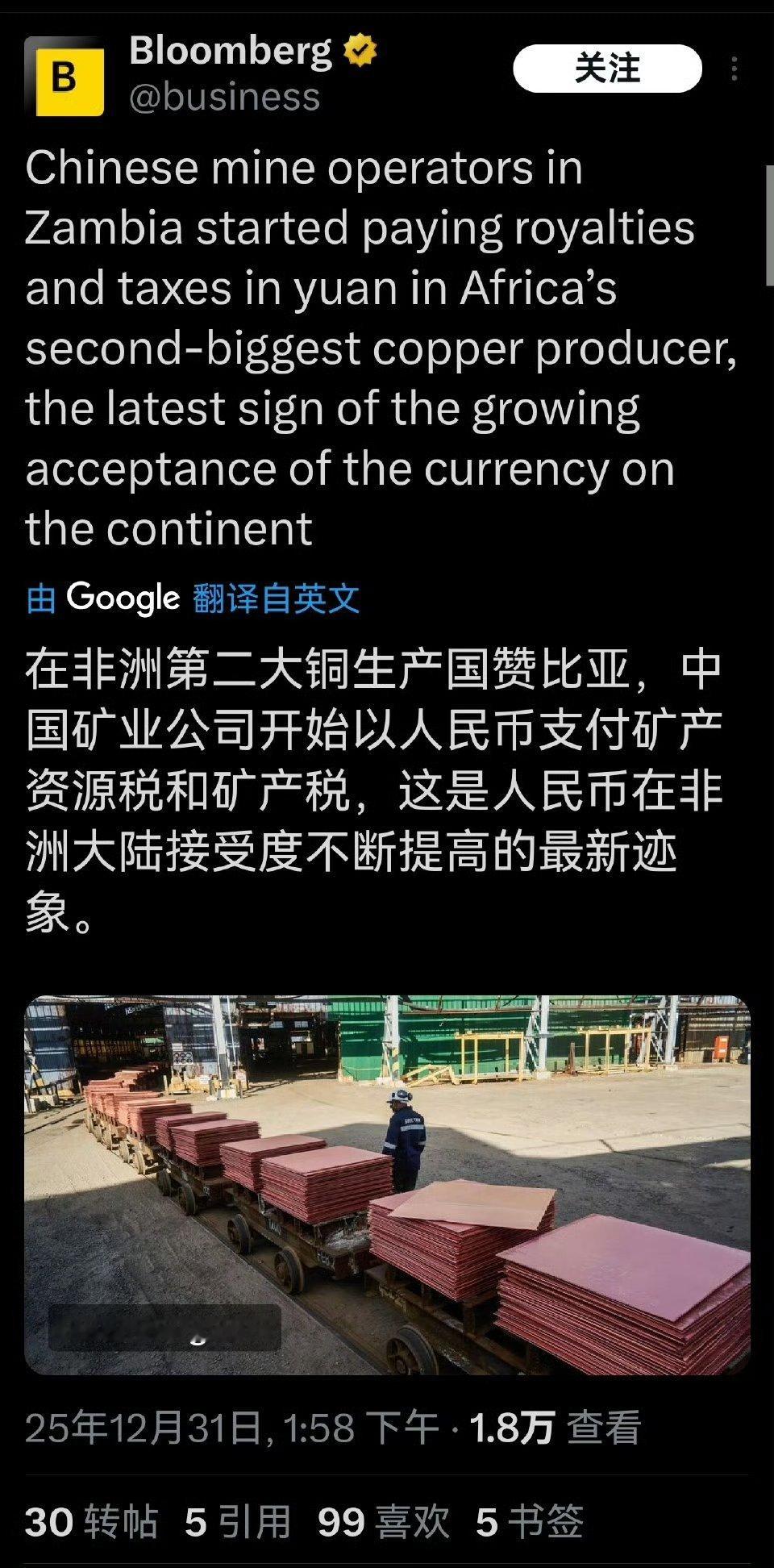The width and height of the screenshot is (774, 1568).
Task: Click the Google logo near the translation notice
Action: [x=119, y=598]
